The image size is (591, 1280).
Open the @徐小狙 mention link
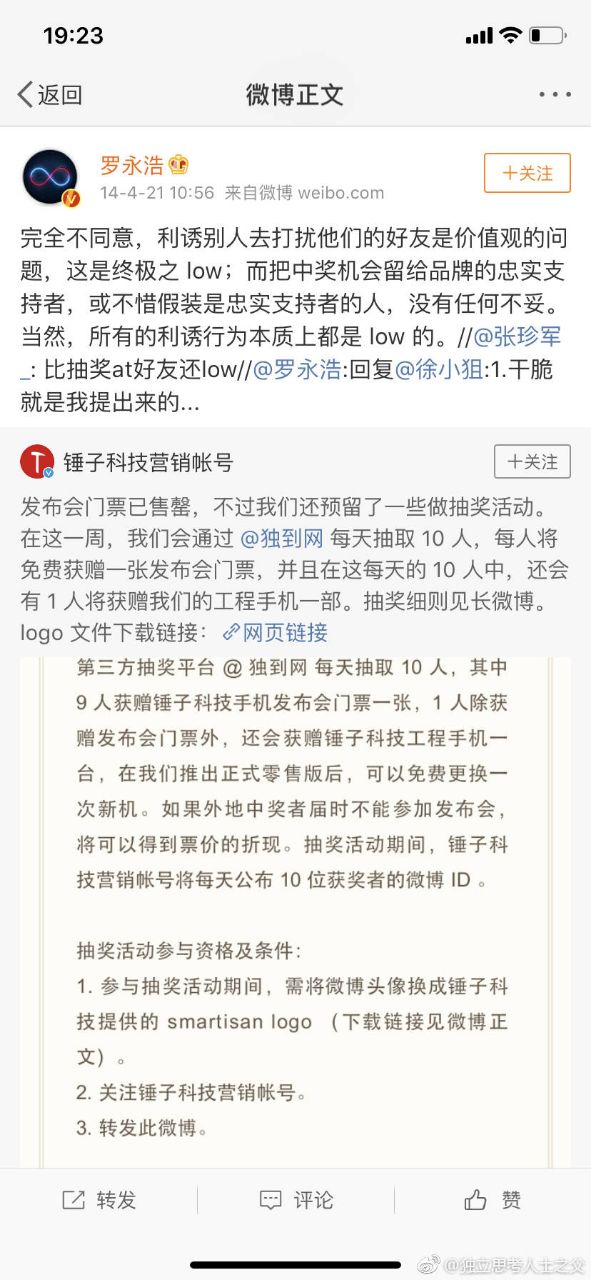[x=440, y=369]
